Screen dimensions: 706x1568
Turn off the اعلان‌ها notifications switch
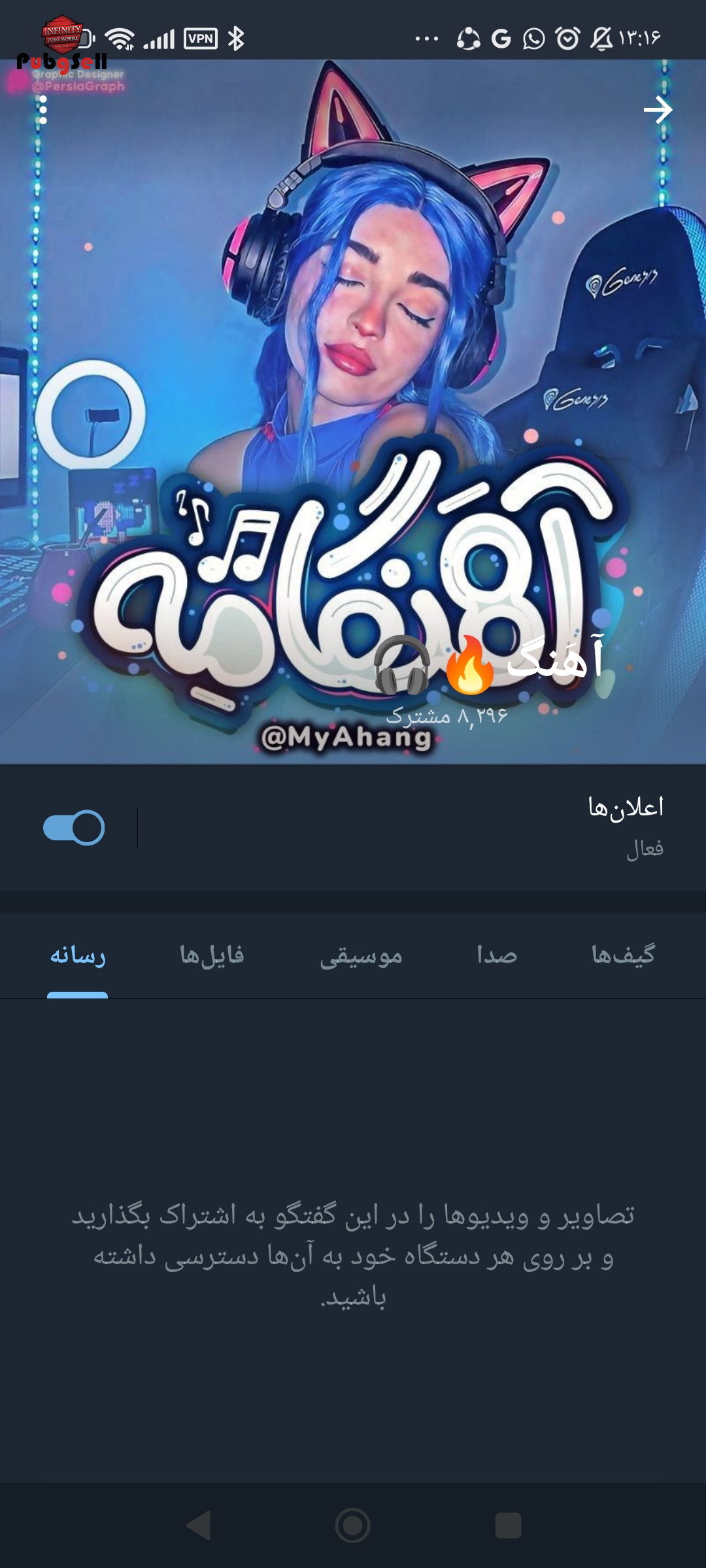tap(74, 828)
